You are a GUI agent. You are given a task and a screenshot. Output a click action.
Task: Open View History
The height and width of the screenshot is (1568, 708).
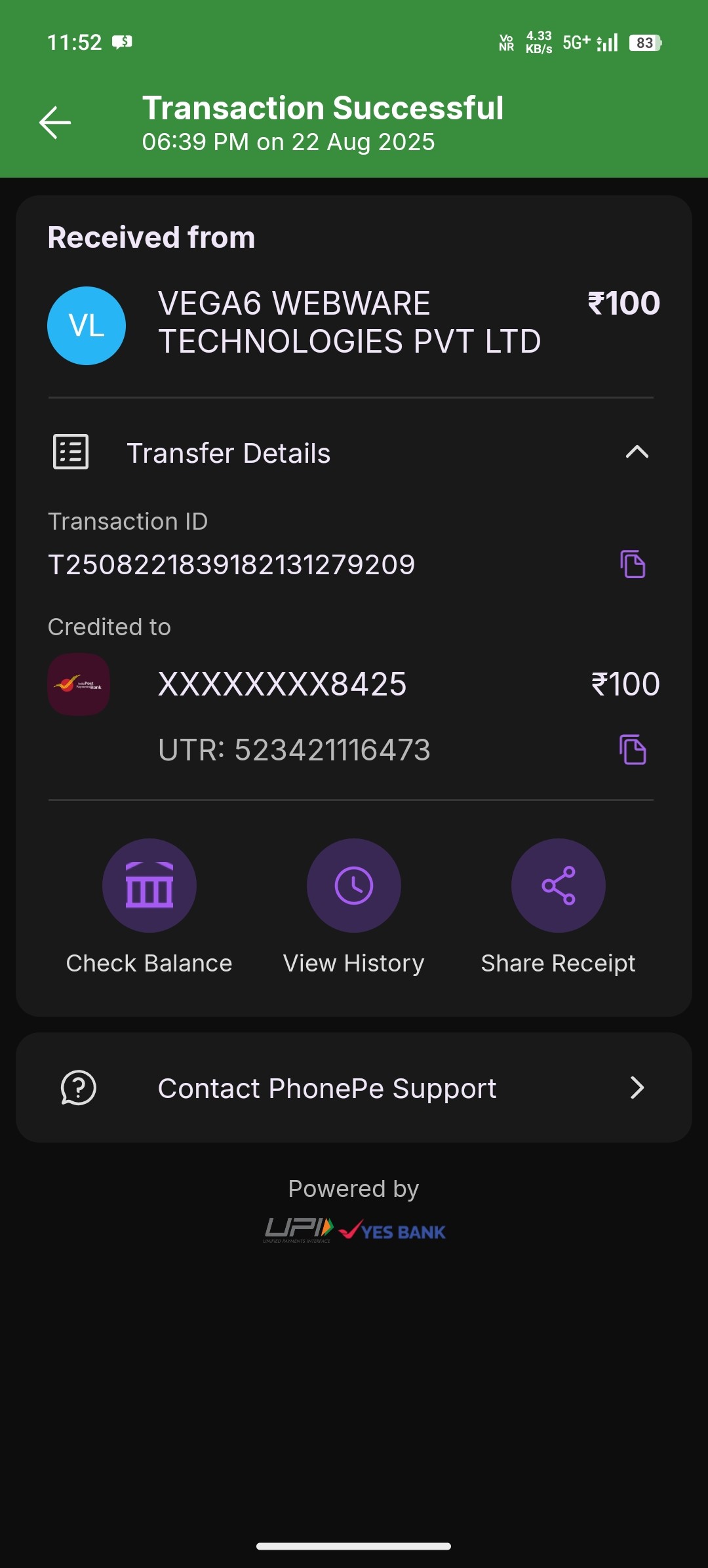354,886
